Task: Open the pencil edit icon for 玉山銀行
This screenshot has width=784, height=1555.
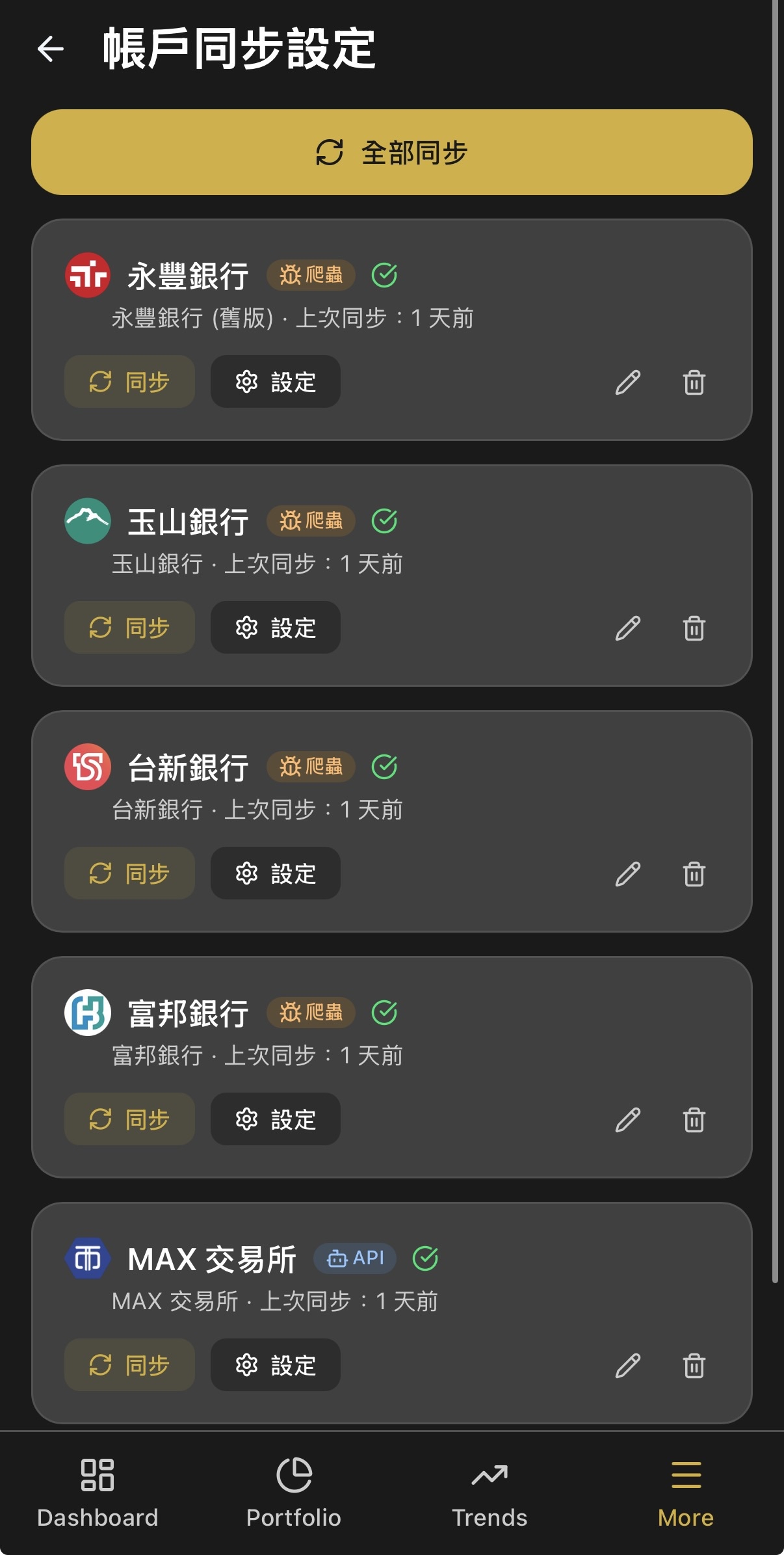Action: coord(629,628)
